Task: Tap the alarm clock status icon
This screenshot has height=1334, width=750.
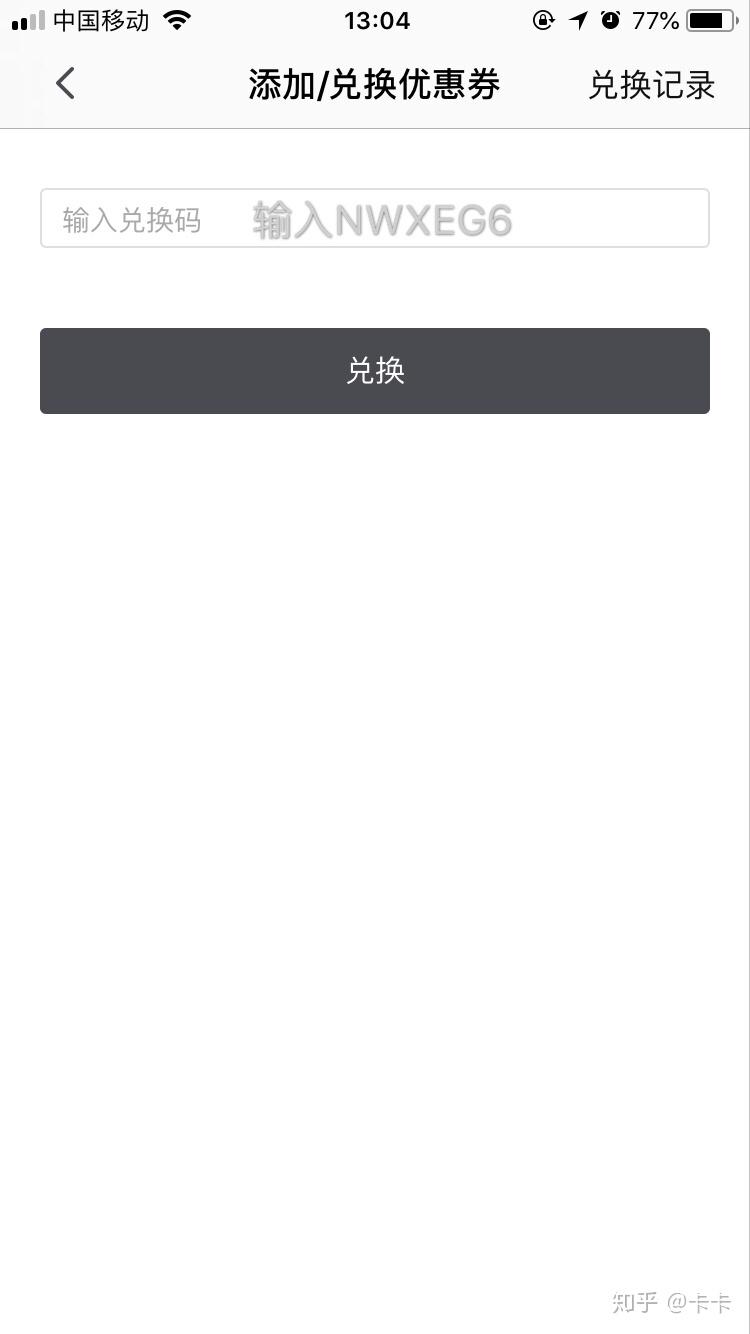Action: point(611,19)
